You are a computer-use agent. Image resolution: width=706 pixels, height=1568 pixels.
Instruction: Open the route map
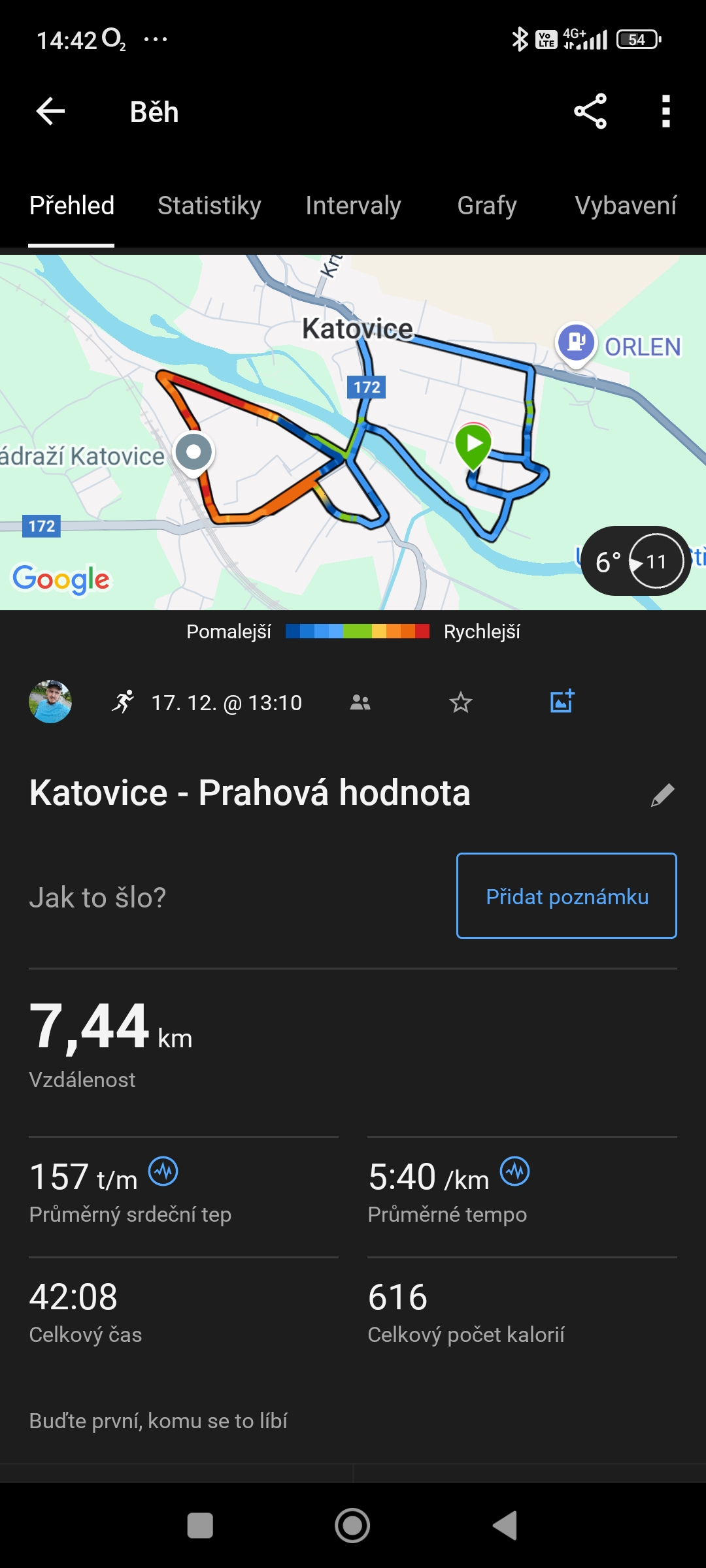pos(353,431)
